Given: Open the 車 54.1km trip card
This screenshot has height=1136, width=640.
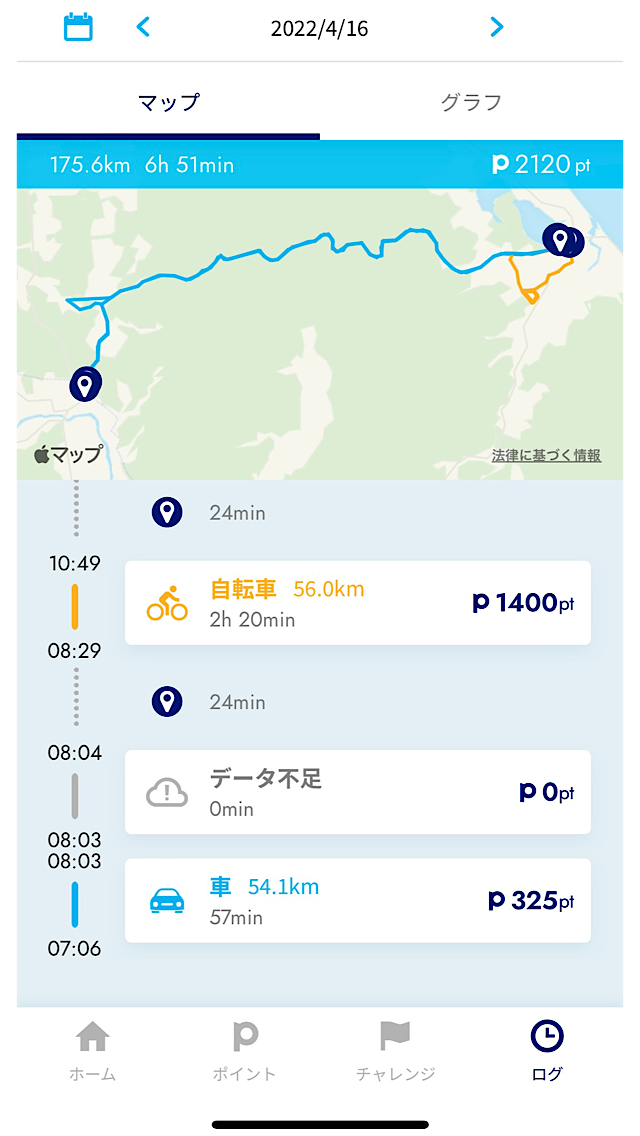Looking at the screenshot, I should (x=358, y=901).
